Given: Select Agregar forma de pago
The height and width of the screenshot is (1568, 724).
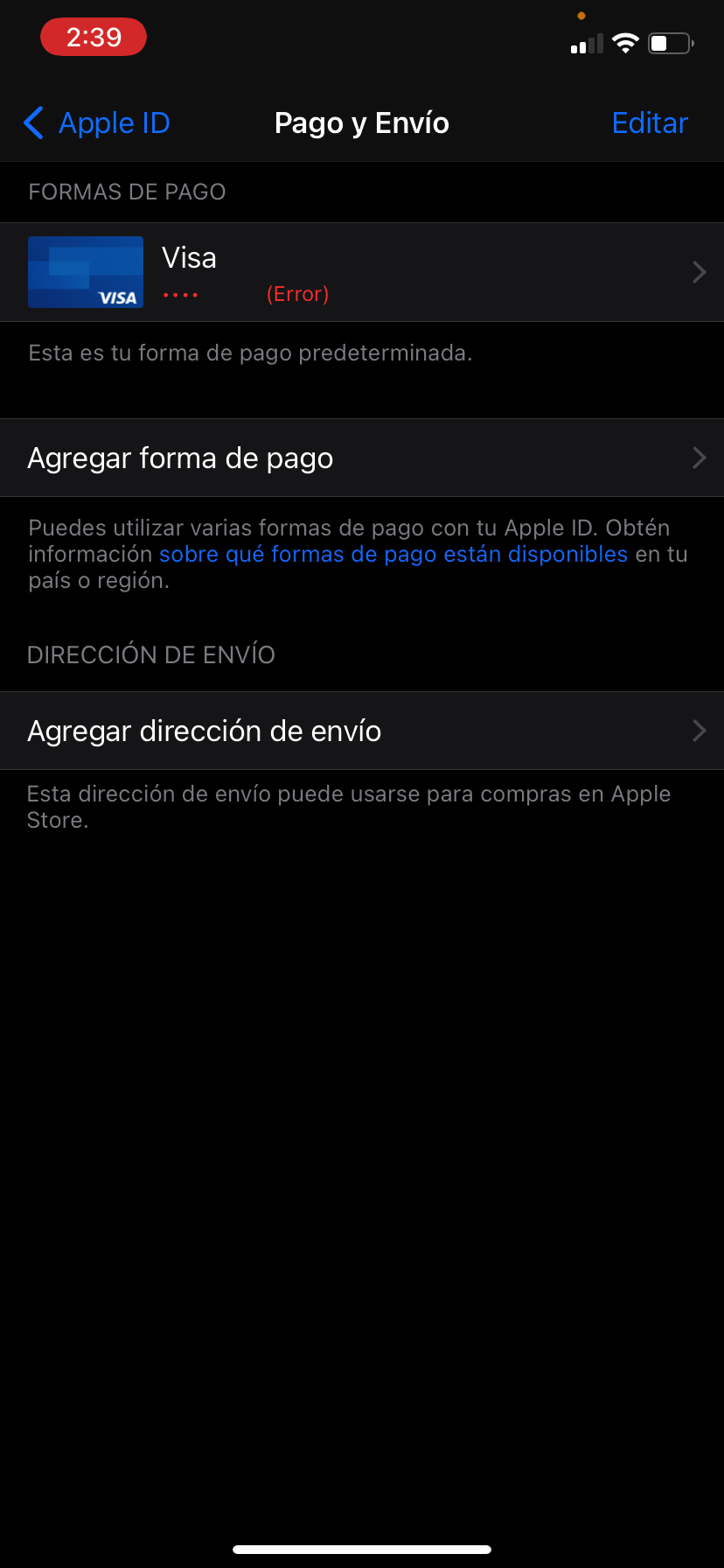Looking at the screenshot, I should [x=362, y=458].
